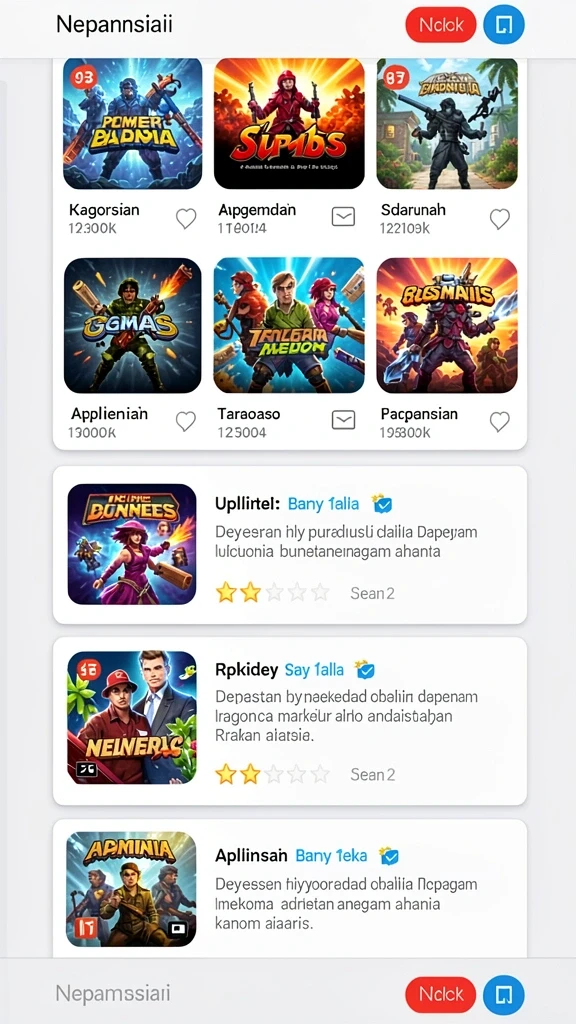Open the Applienian game tile
Screen dimensions: 576x1024
click(x=133, y=325)
